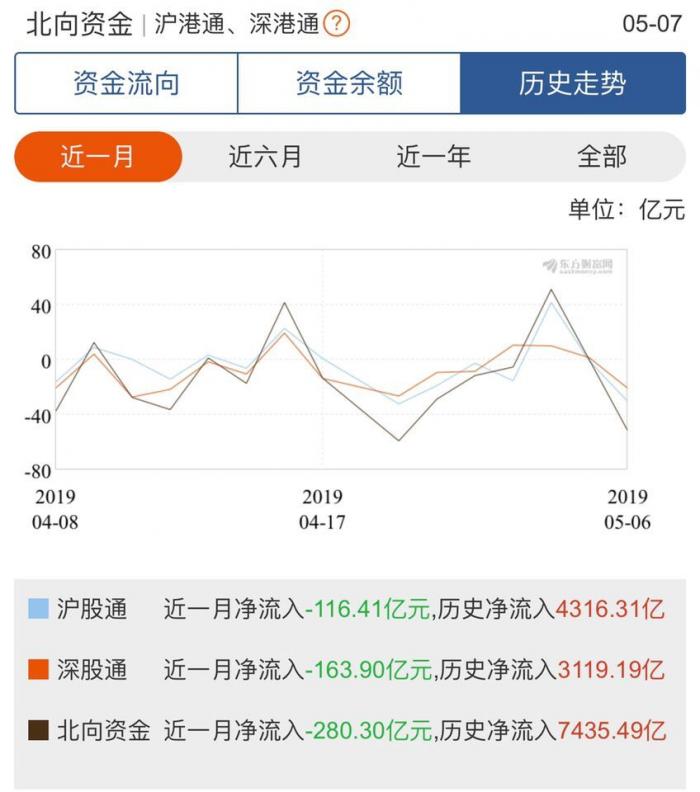Screen dimensions: 700x792
Task: Switch to the 资金余额 tab
Action: 349,83
